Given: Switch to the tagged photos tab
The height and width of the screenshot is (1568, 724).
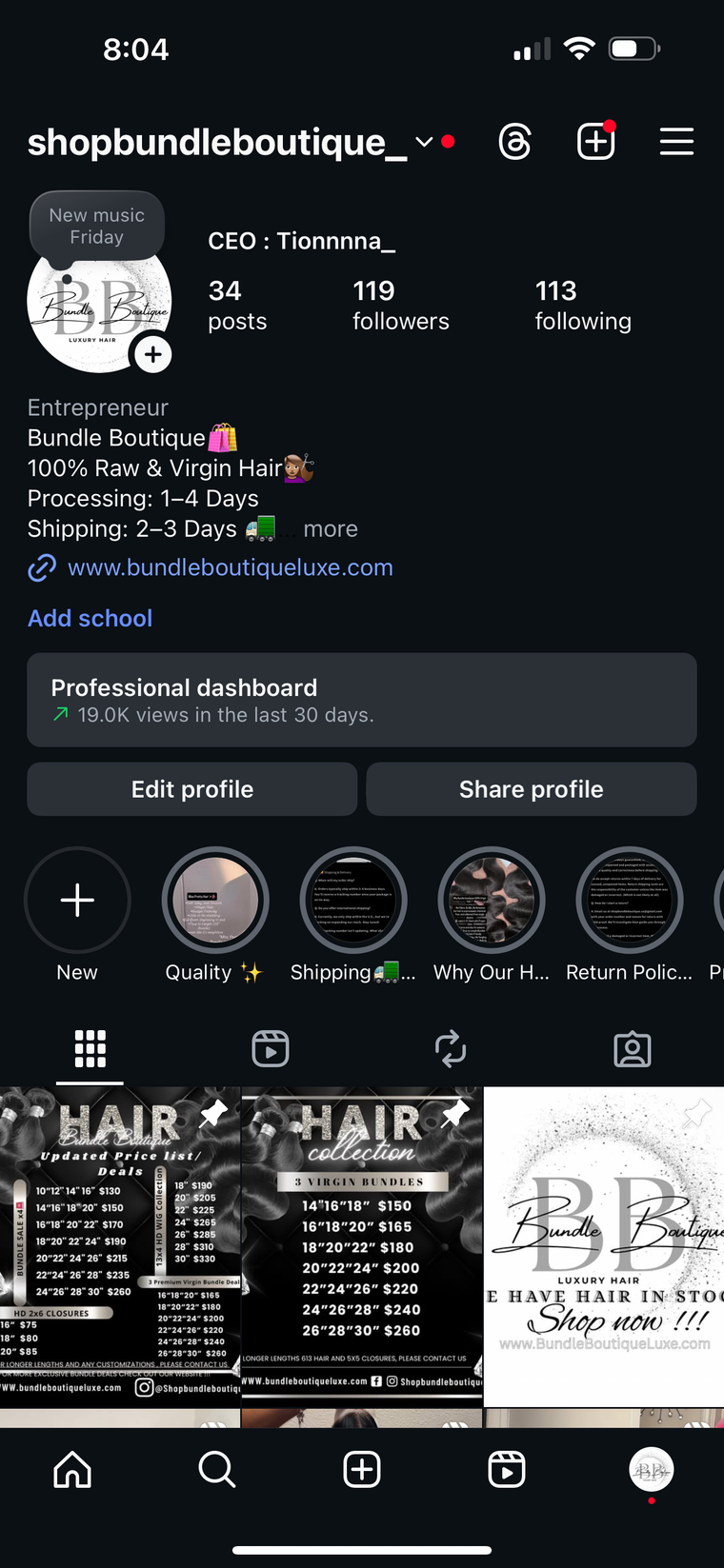Looking at the screenshot, I should click(x=633, y=1049).
